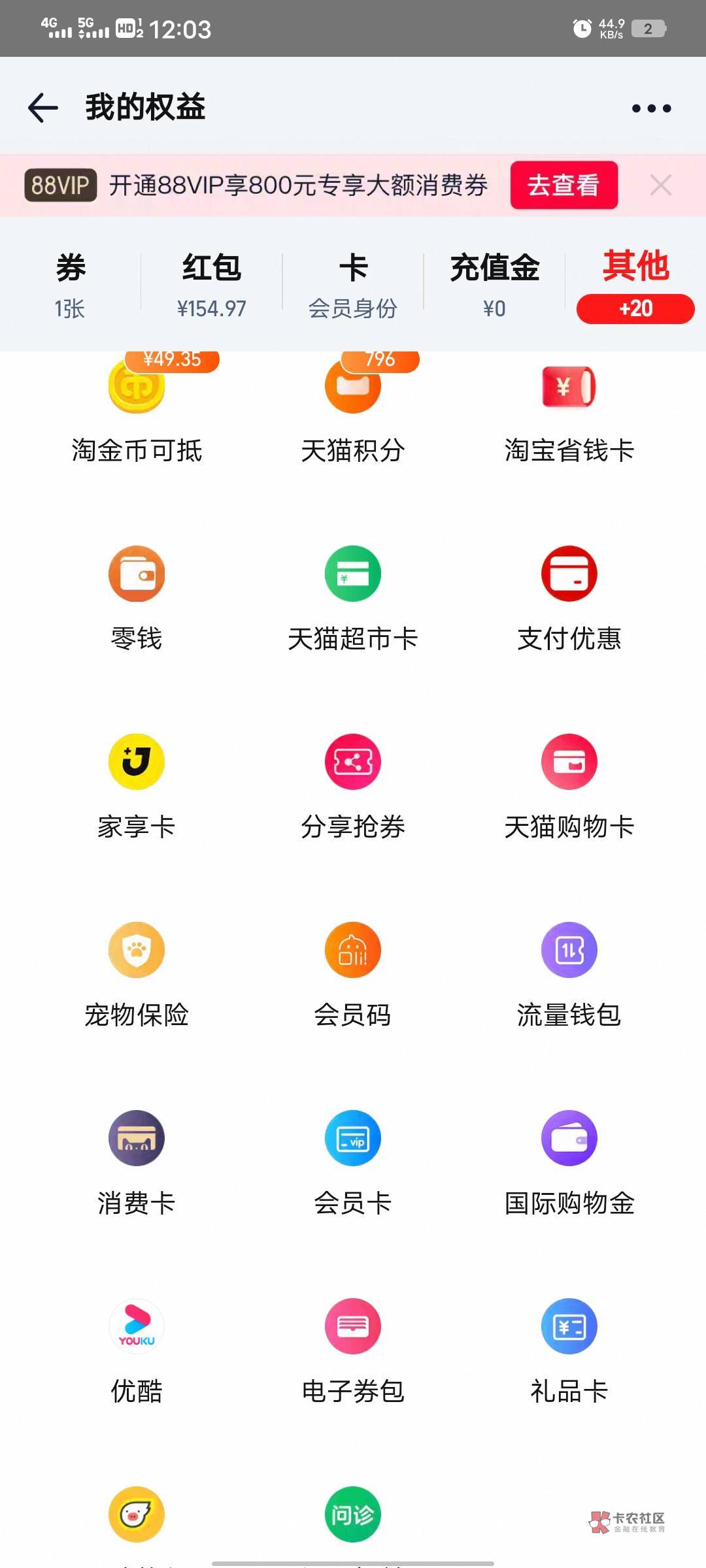Viewport: 706px width, 1568px height.
Task: Tap the 去查看 button in 88VIP banner
Action: (563, 185)
